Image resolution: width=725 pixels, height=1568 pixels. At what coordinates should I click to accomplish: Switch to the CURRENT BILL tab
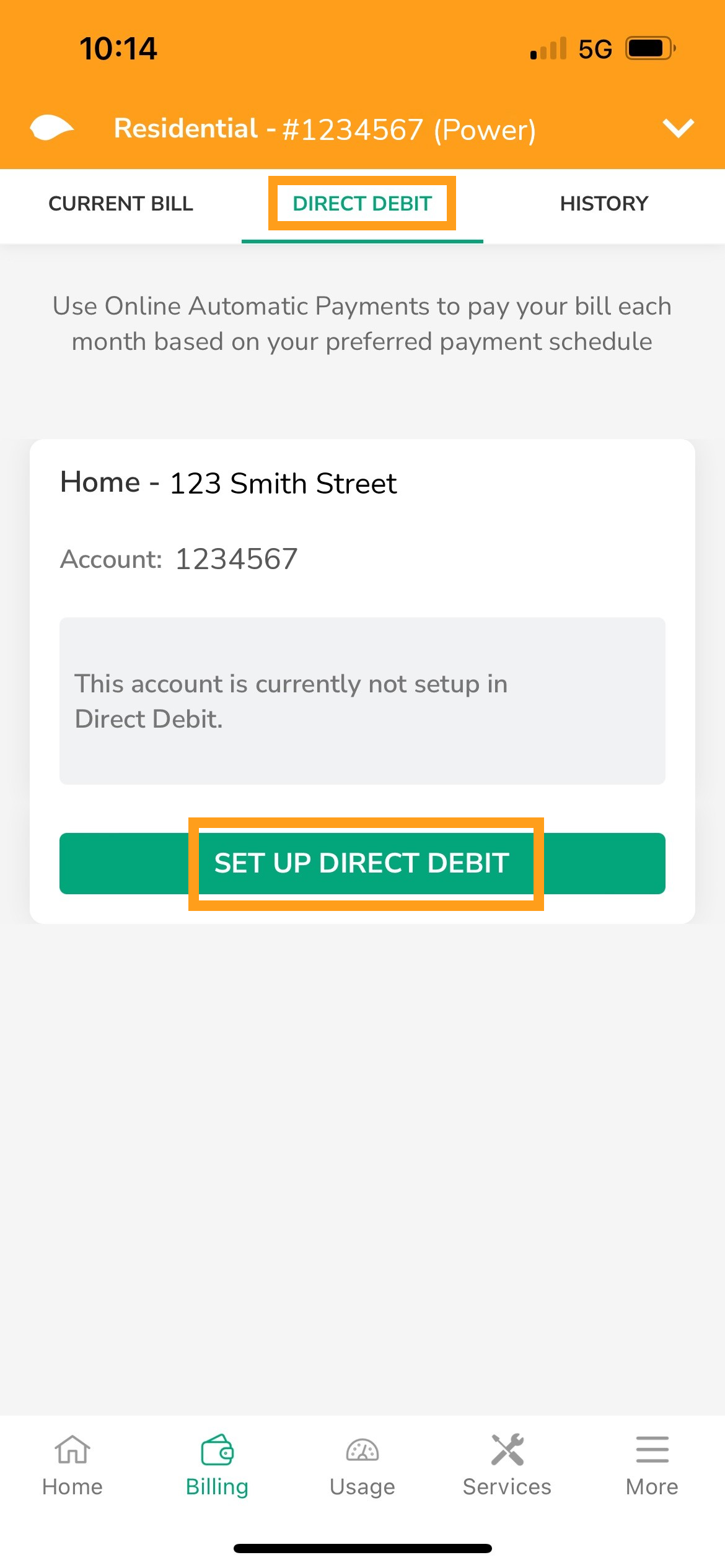coord(121,204)
